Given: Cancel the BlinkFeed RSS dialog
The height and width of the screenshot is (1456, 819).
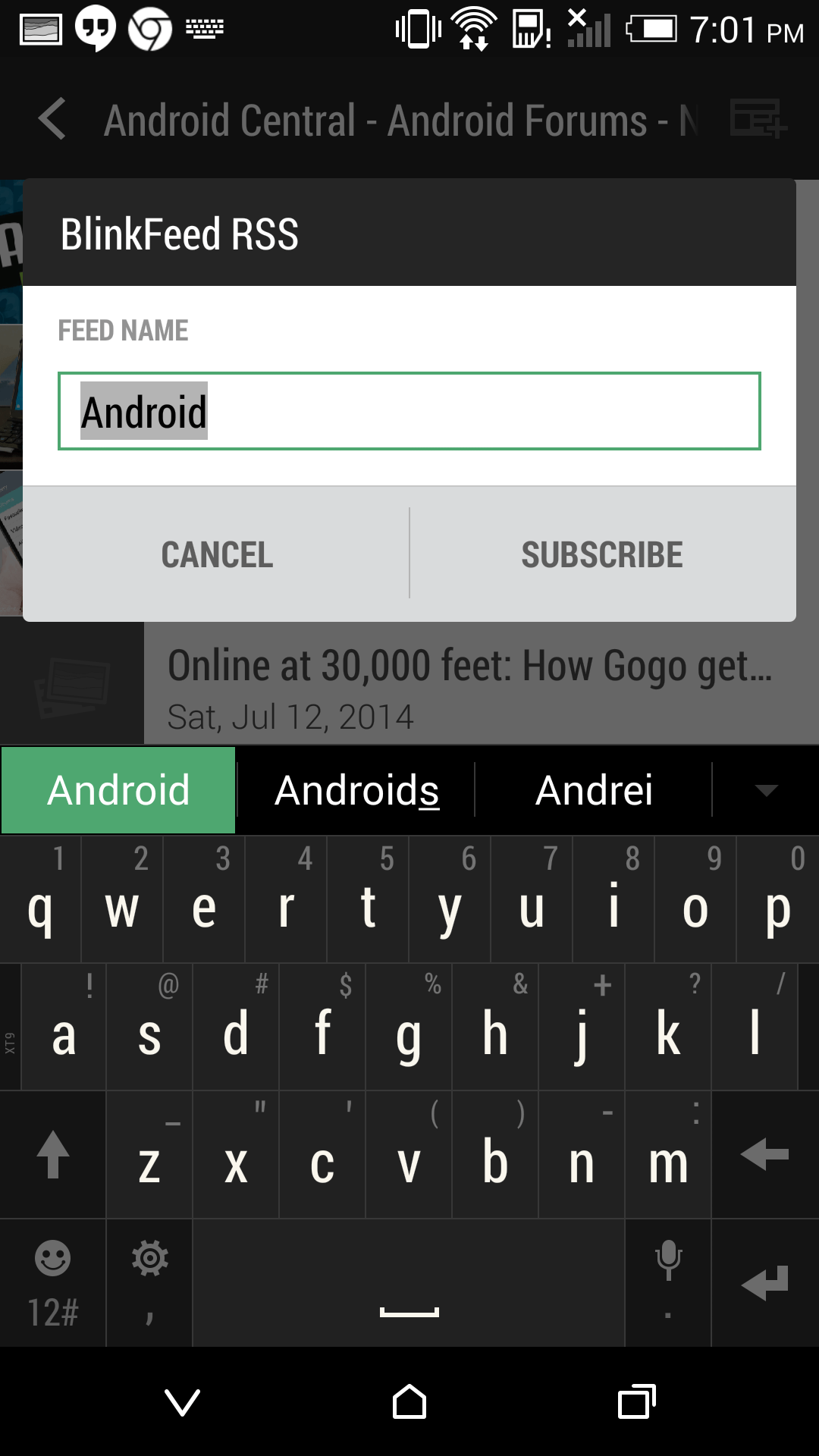Looking at the screenshot, I should click(217, 554).
